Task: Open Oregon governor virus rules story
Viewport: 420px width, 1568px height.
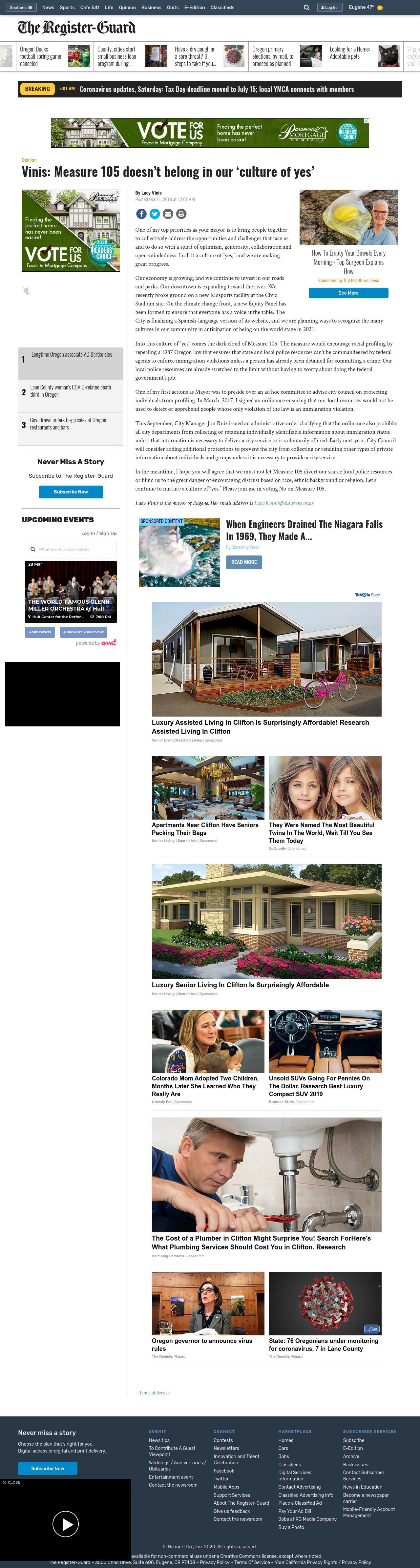Action: point(202,1344)
